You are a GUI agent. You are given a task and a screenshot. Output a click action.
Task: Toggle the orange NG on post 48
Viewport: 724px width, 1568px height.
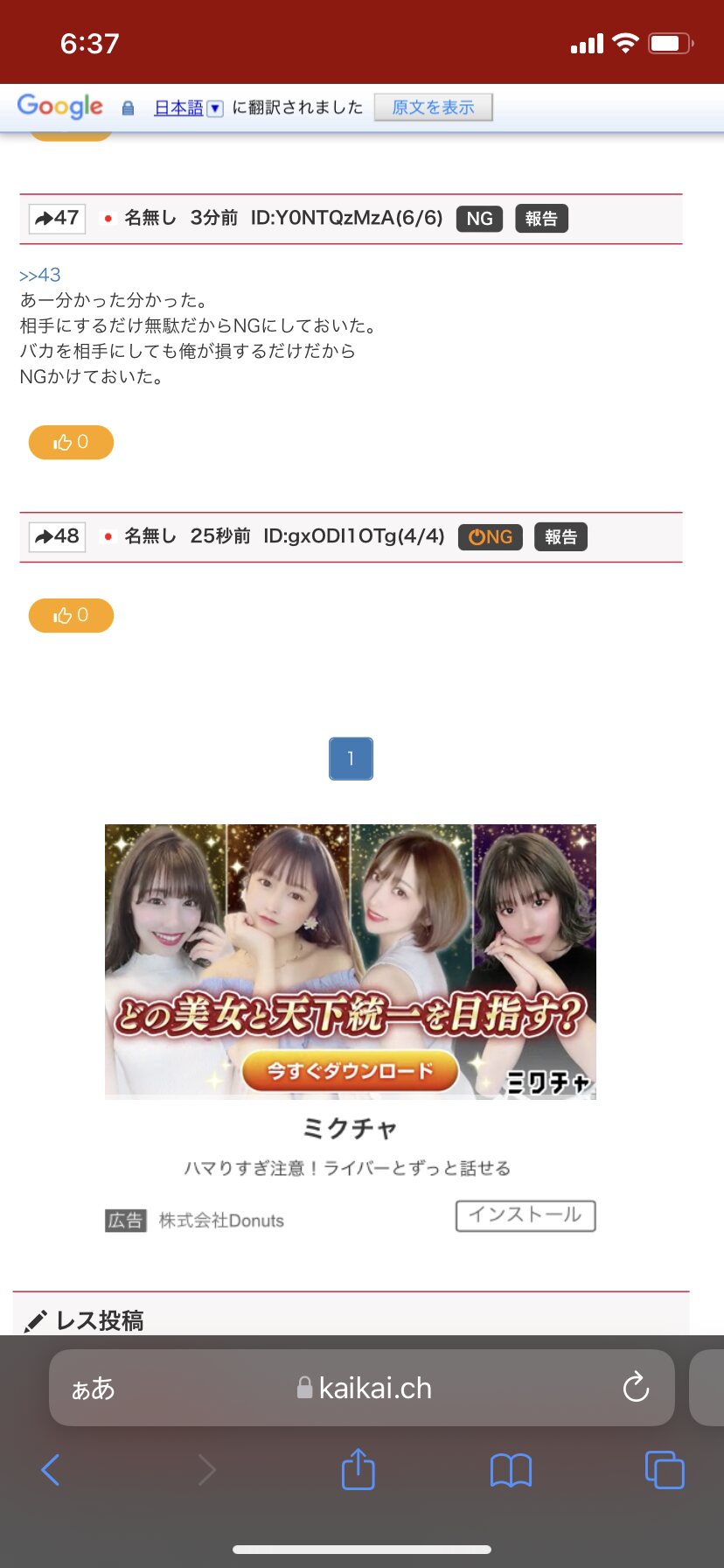[x=490, y=536]
